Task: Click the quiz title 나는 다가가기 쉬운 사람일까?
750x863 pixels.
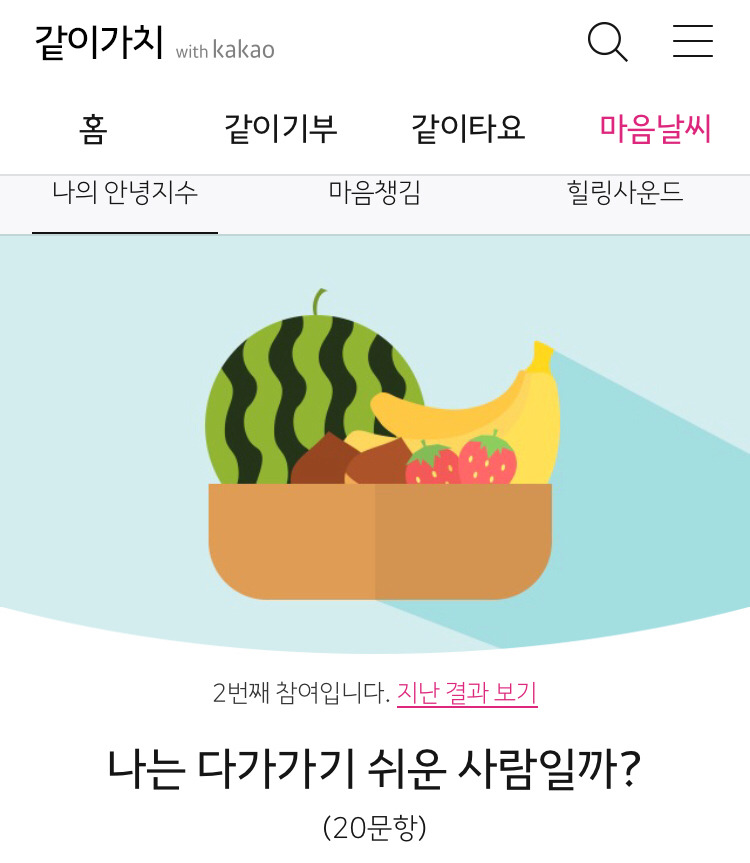Action: click(375, 763)
